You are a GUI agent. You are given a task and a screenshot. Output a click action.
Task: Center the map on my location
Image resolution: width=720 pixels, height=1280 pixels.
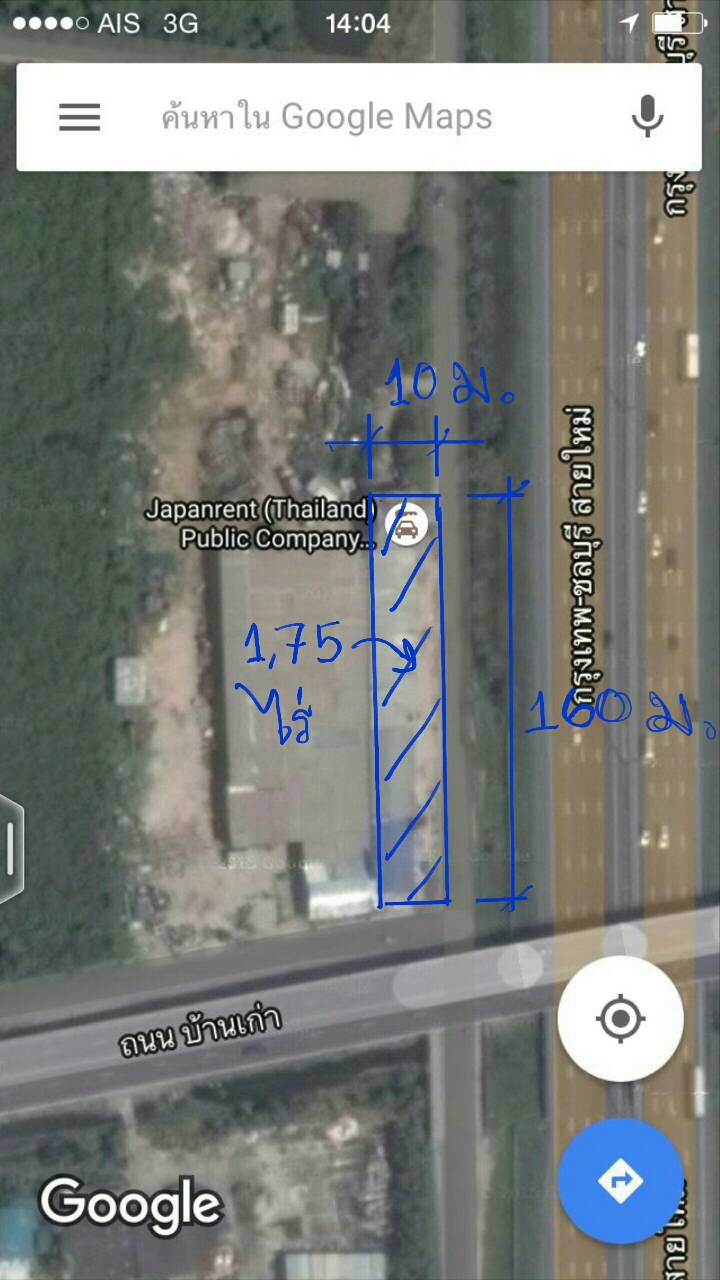pos(620,1019)
